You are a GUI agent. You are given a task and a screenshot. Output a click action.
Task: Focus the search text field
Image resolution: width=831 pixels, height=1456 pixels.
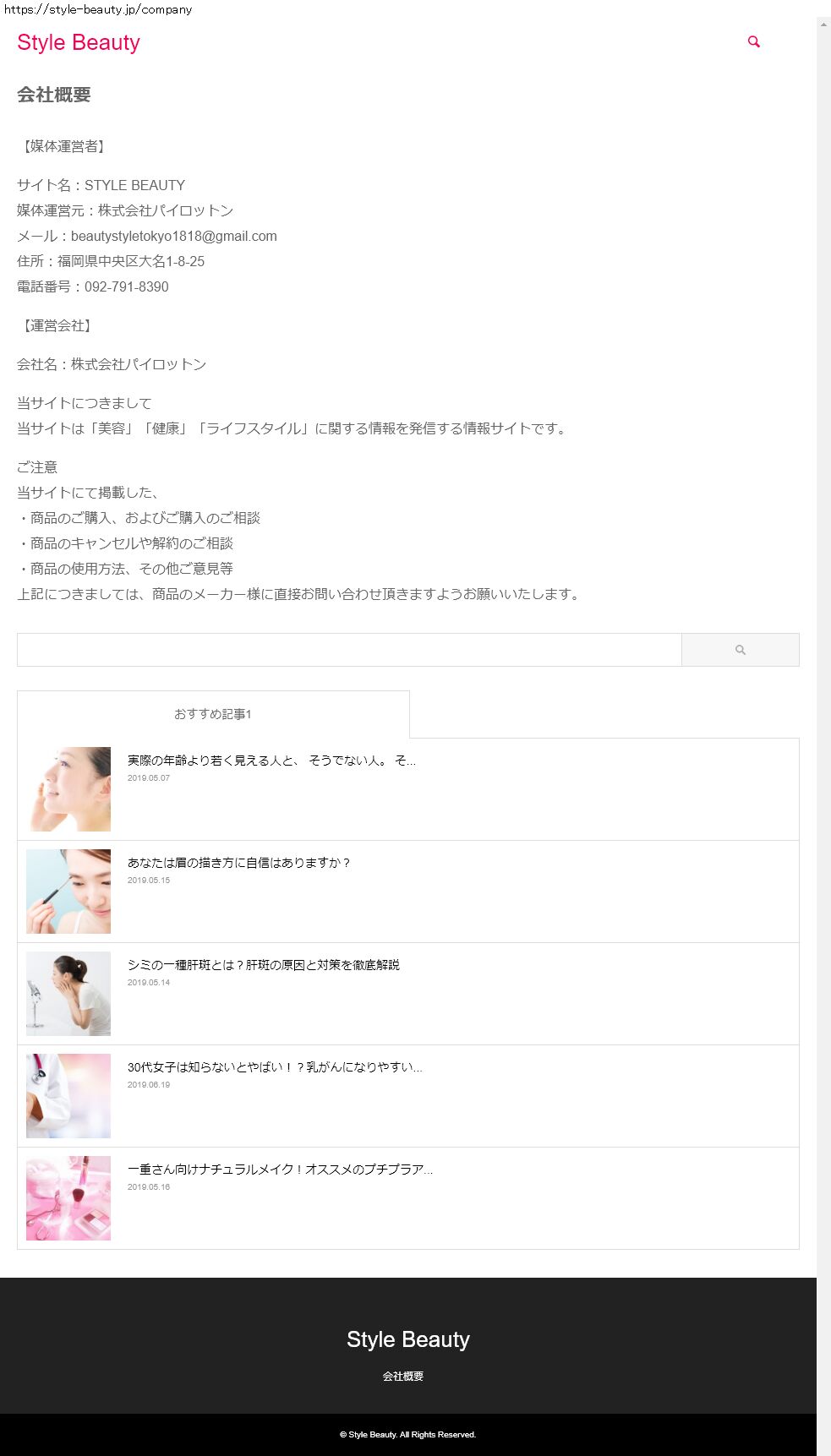tap(348, 650)
